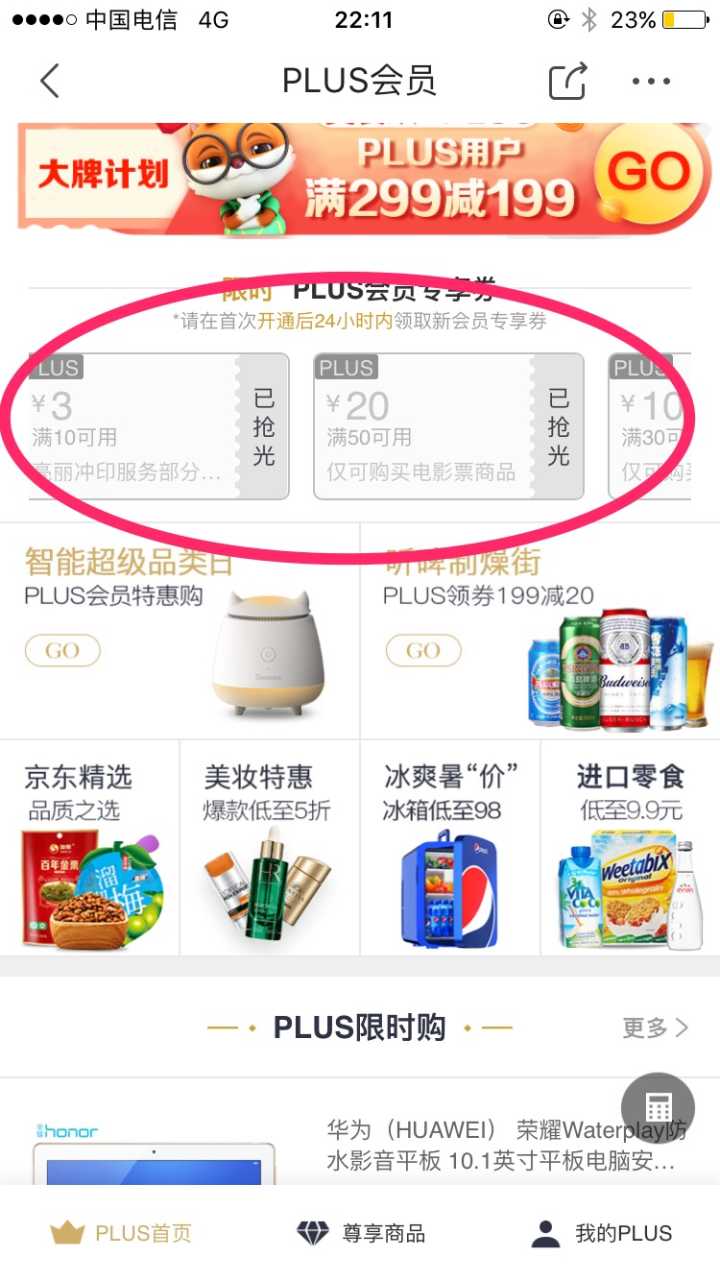Go back from PLUS会员 page

tap(50, 81)
